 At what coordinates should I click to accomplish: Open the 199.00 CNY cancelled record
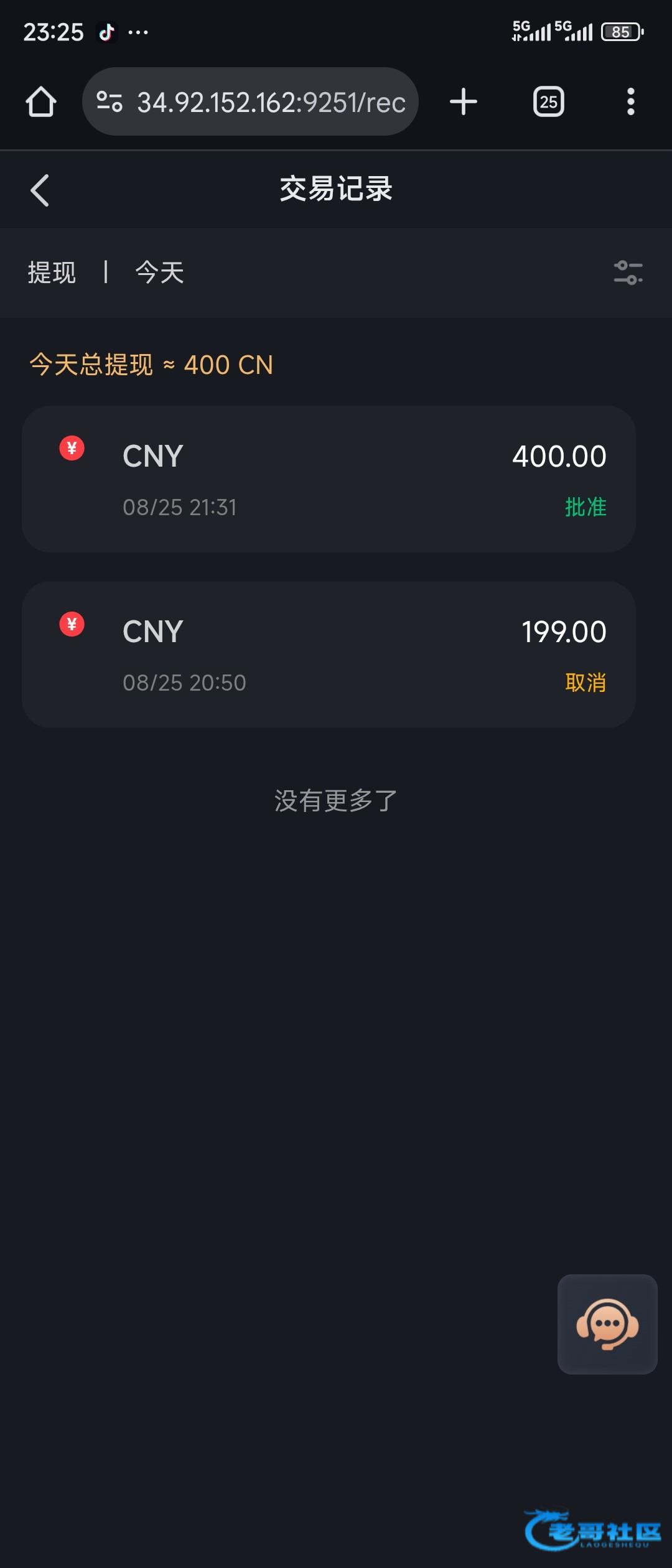[x=329, y=655]
